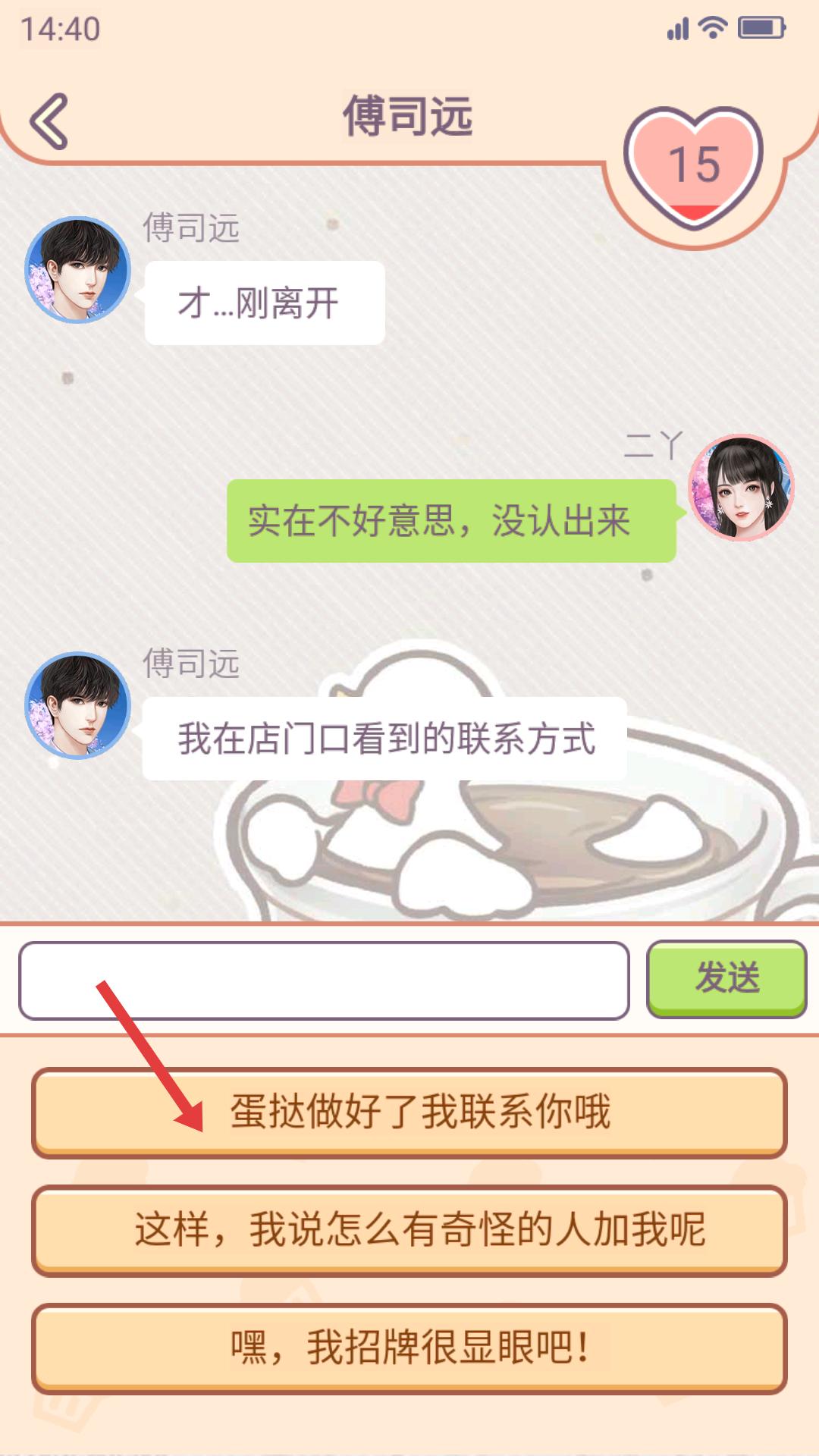Go back using the arrow icon

pos(49,121)
